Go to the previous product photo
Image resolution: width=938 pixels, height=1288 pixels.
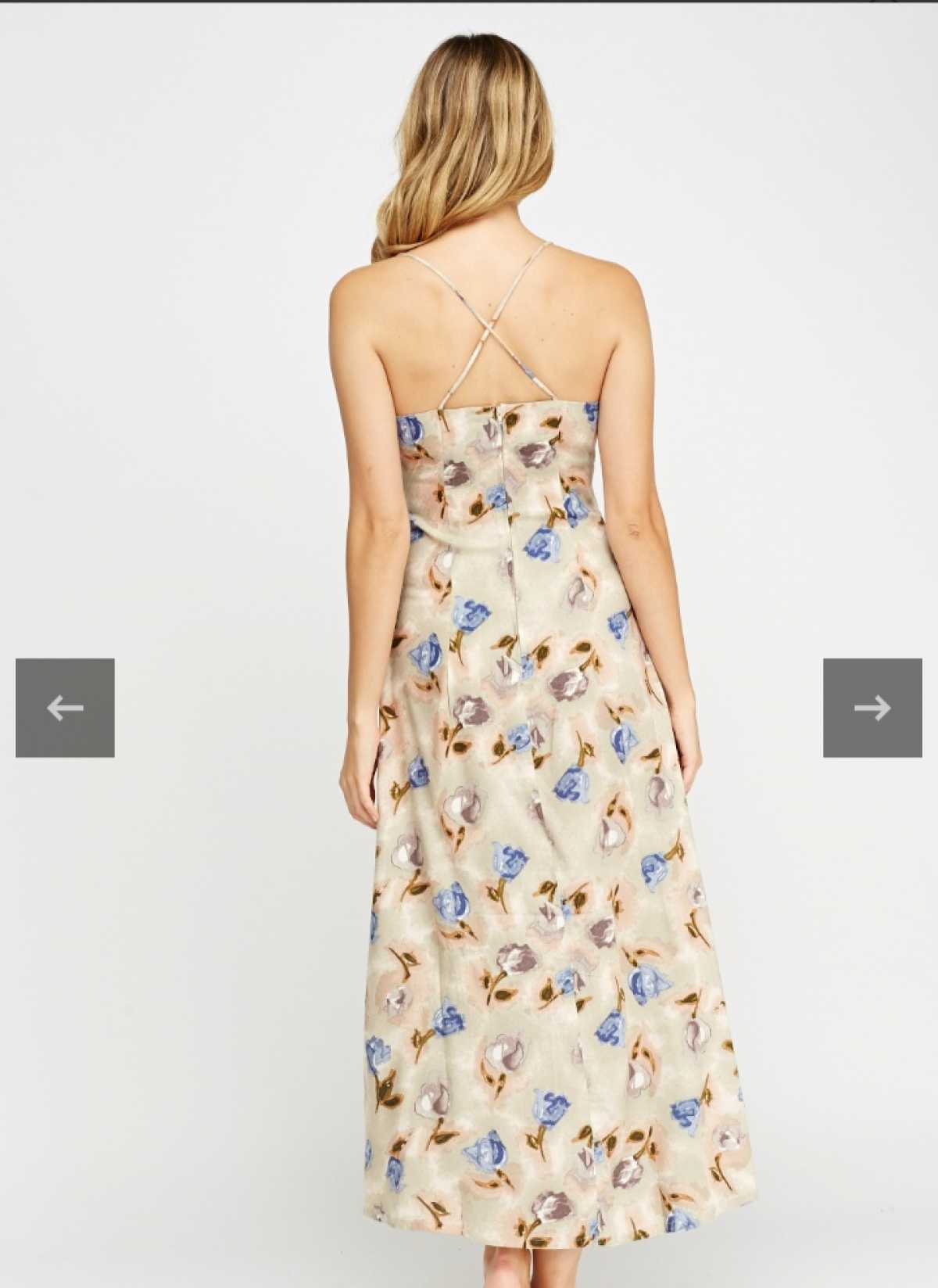pyautogui.click(x=65, y=708)
